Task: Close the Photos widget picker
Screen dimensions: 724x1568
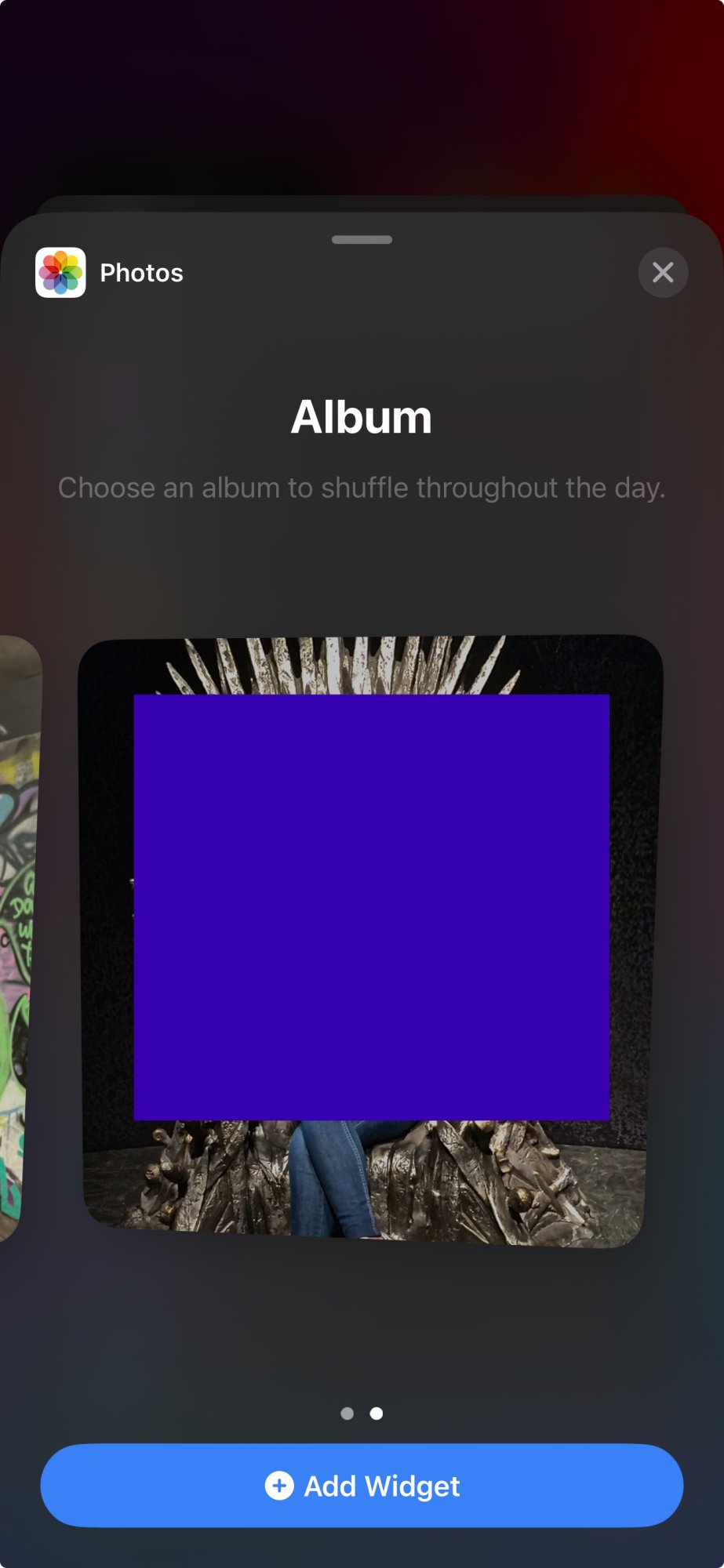Action: click(x=663, y=273)
